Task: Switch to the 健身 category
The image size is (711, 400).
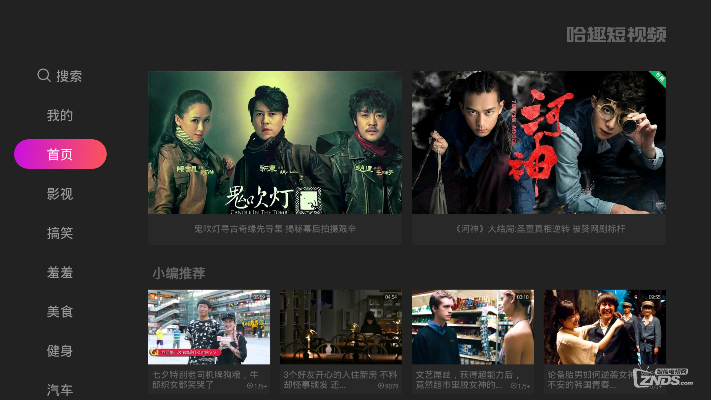Action: [x=60, y=351]
